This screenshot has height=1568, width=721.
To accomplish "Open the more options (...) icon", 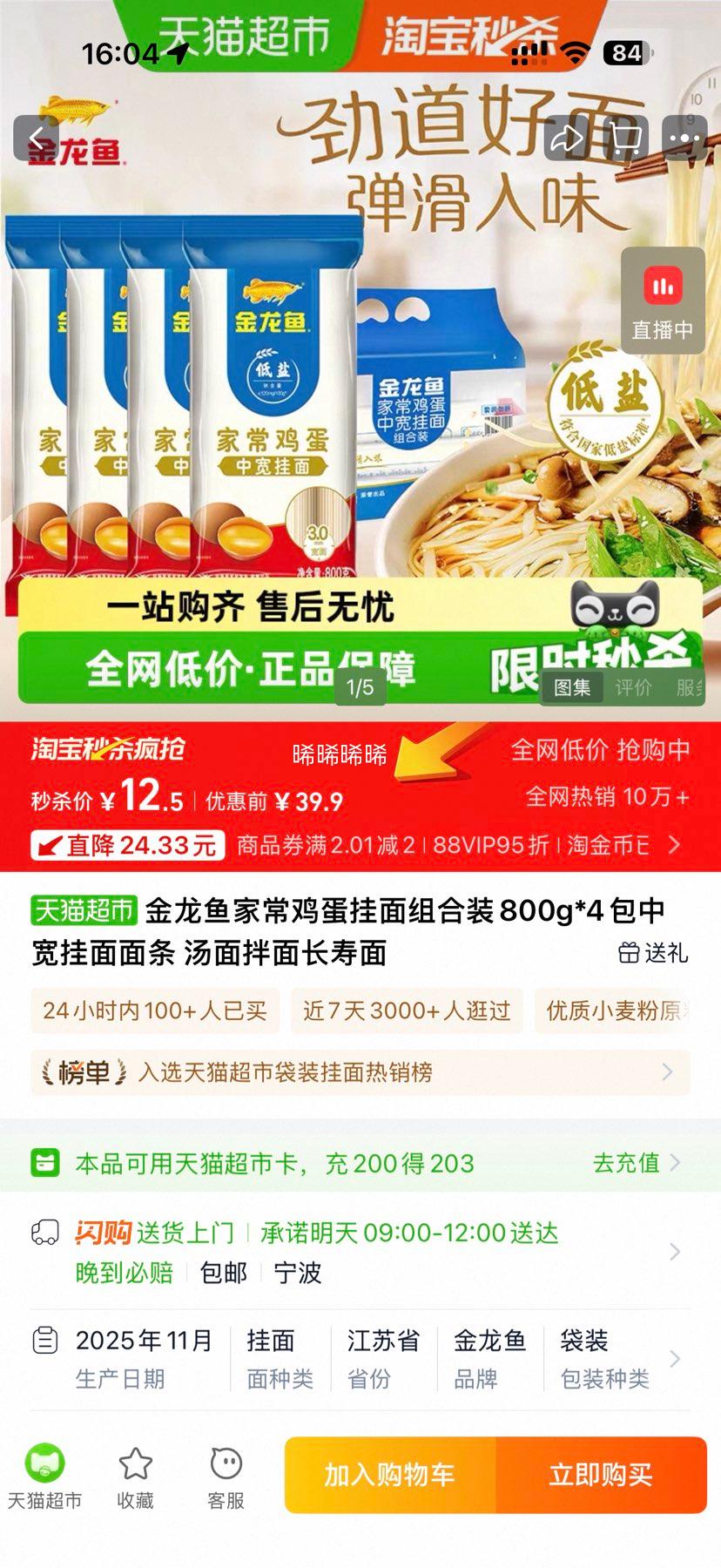I will (x=685, y=137).
